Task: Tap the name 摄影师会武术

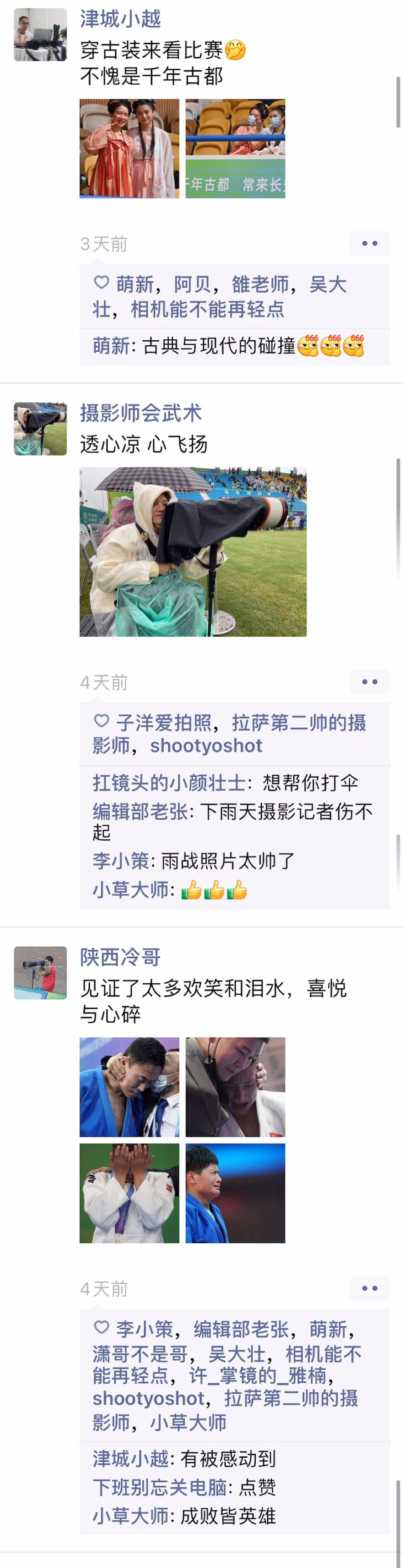Action: tap(140, 413)
